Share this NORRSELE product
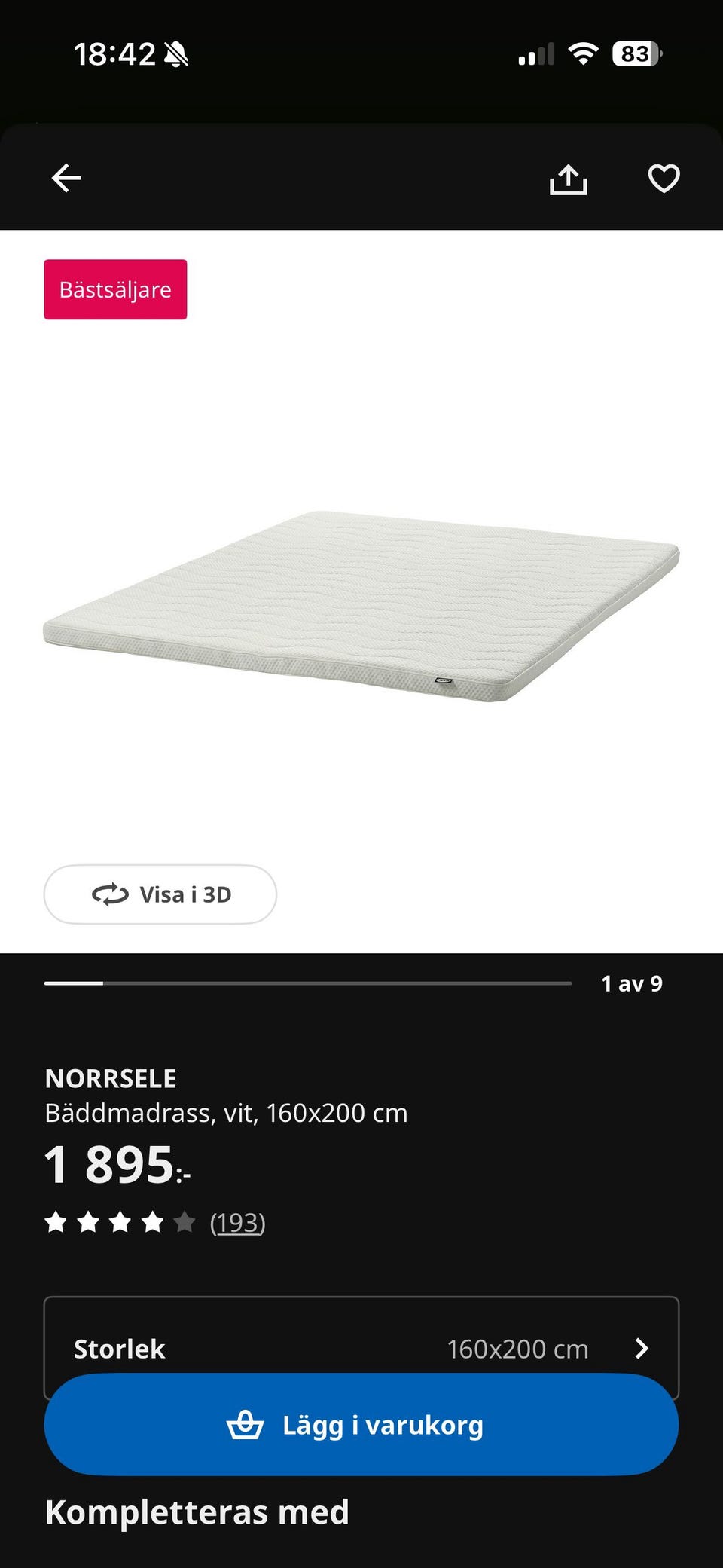Image resolution: width=723 pixels, height=1568 pixels. (568, 179)
